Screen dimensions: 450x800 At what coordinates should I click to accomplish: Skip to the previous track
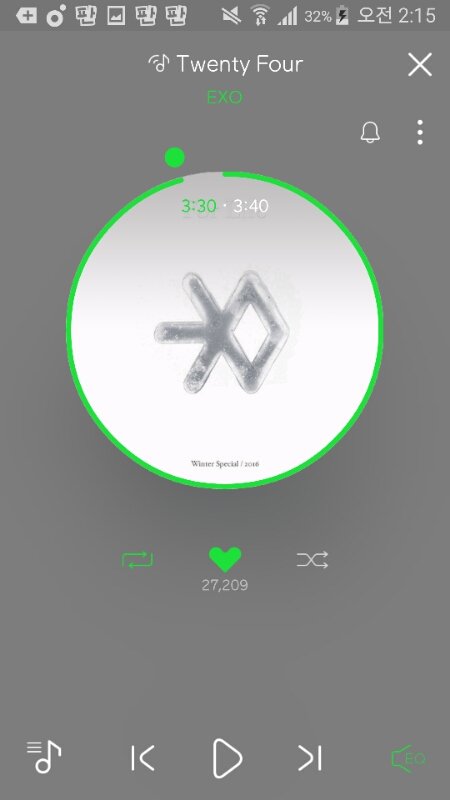(142, 758)
